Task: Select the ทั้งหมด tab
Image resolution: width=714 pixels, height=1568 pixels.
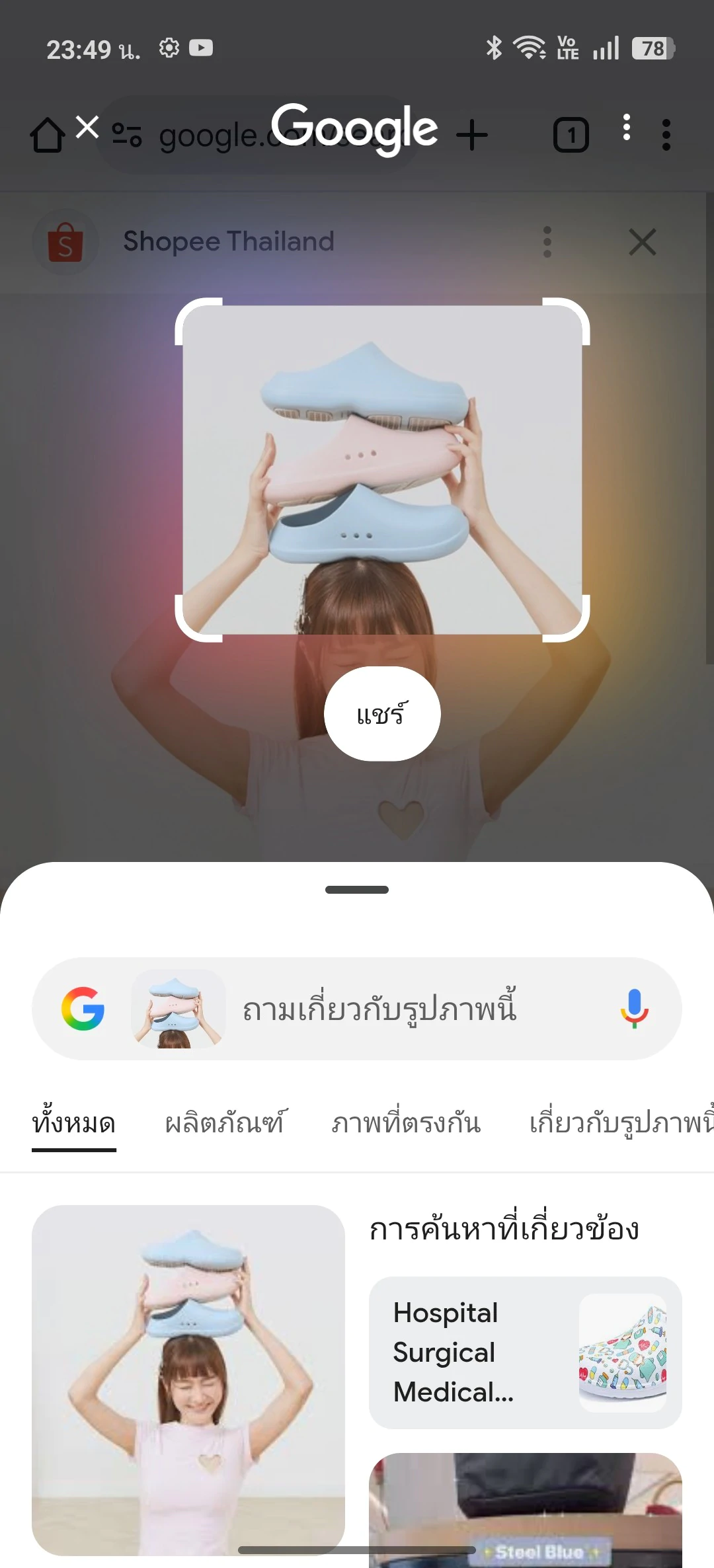Action: click(74, 1123)
